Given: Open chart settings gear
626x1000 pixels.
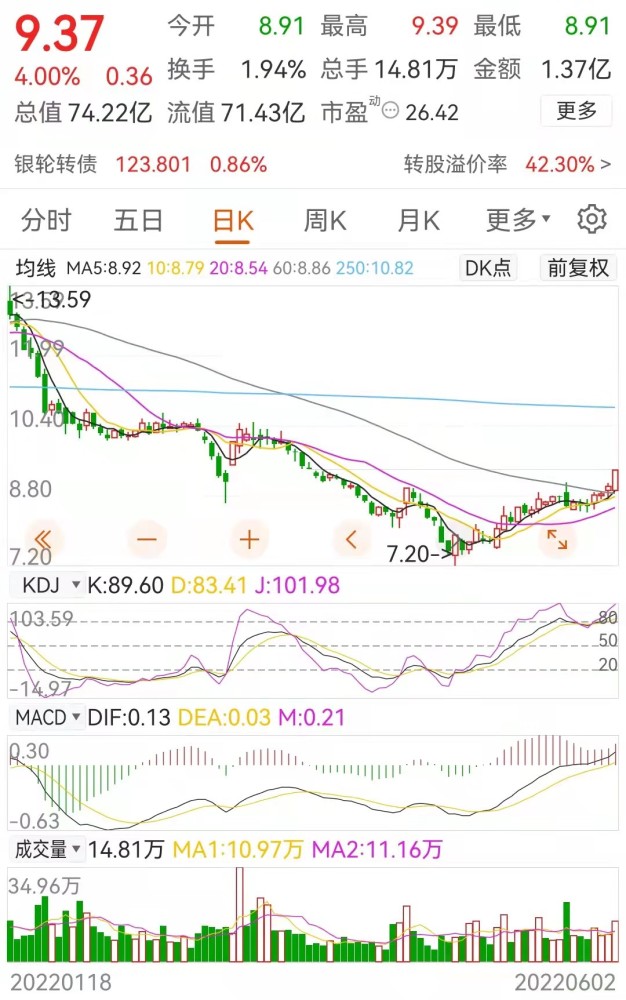Looking at the screenshot, I should (593, 219).
